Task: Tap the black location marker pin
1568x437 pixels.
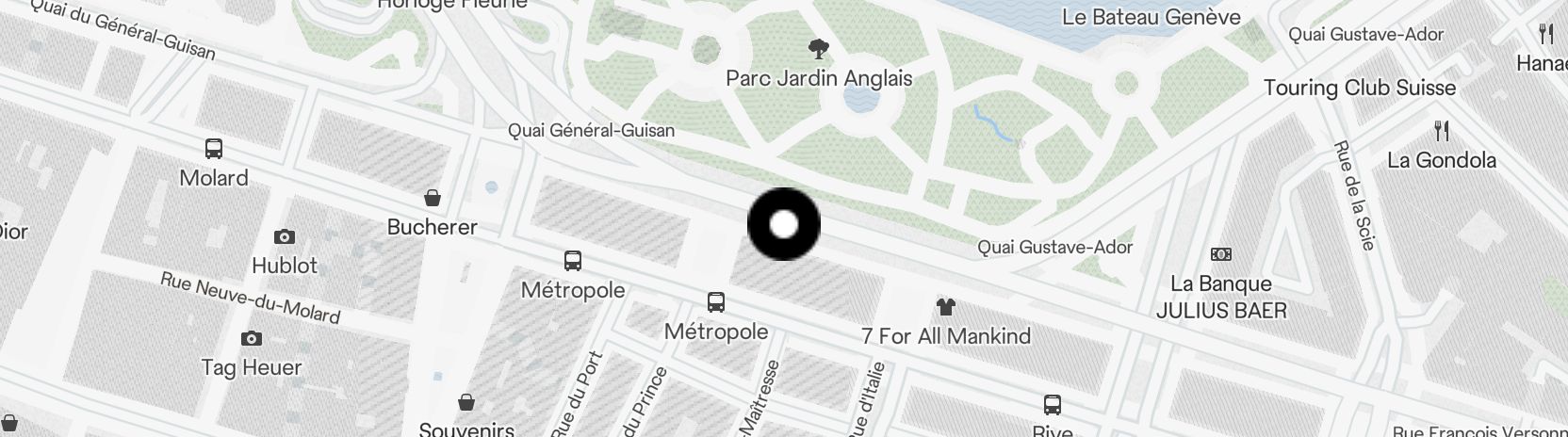Action: point(783,224)
